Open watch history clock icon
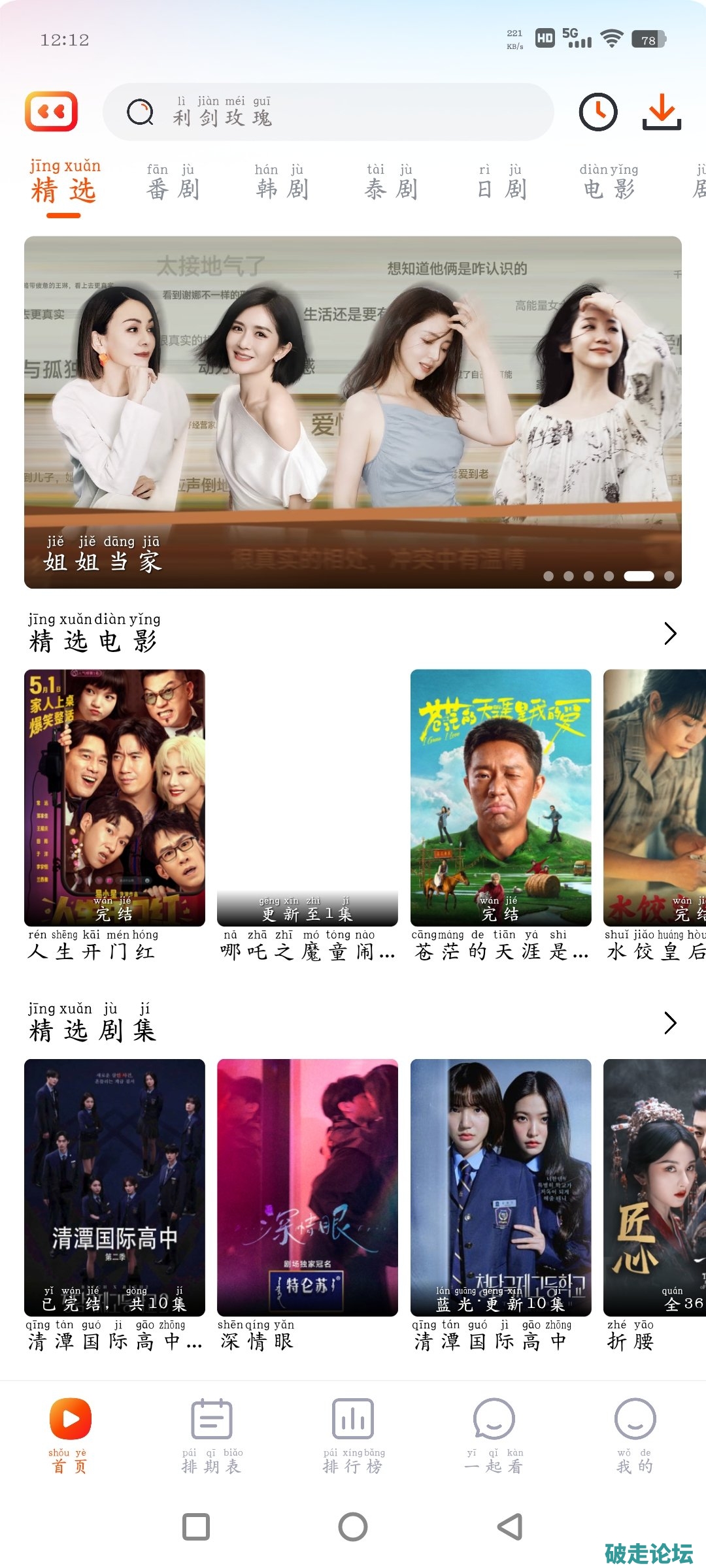The width and height of the screenshot is (706, 1568). (x=597, y=112)
